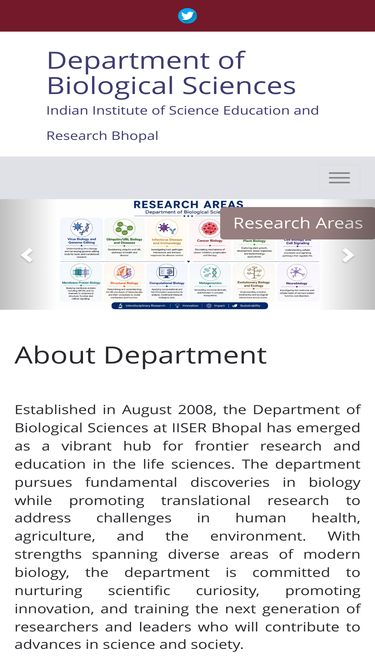The width and height of the screenshot is (375, 667).
Task: Open the Twitter icon link
Action: pos(187,16)
